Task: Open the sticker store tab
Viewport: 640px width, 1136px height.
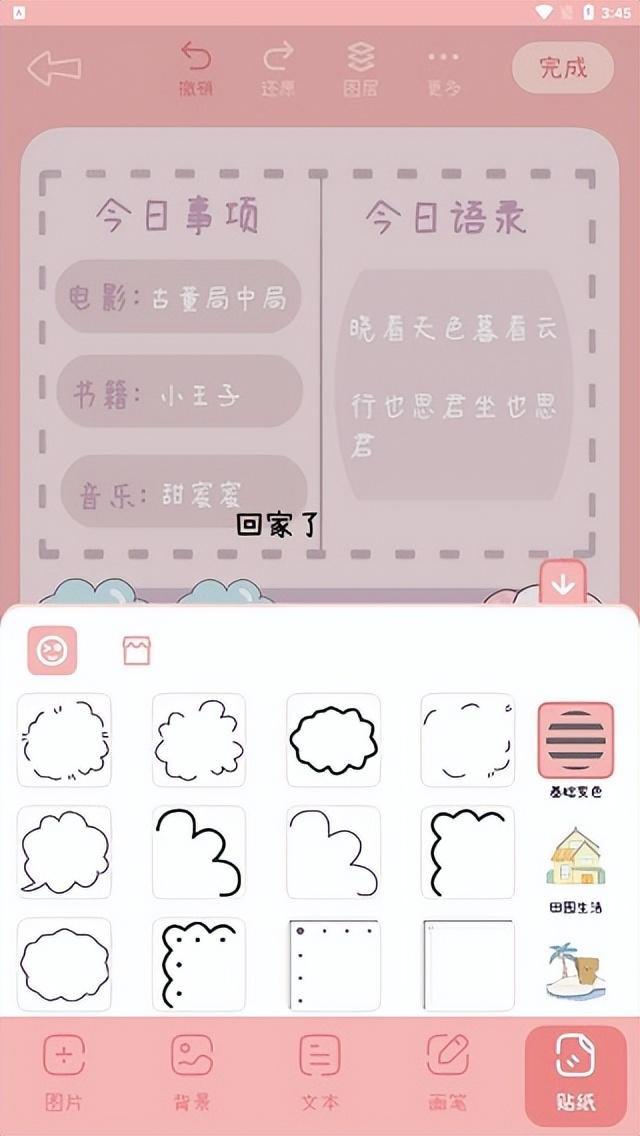Action: pyautogui.click(x=136, y=651)
